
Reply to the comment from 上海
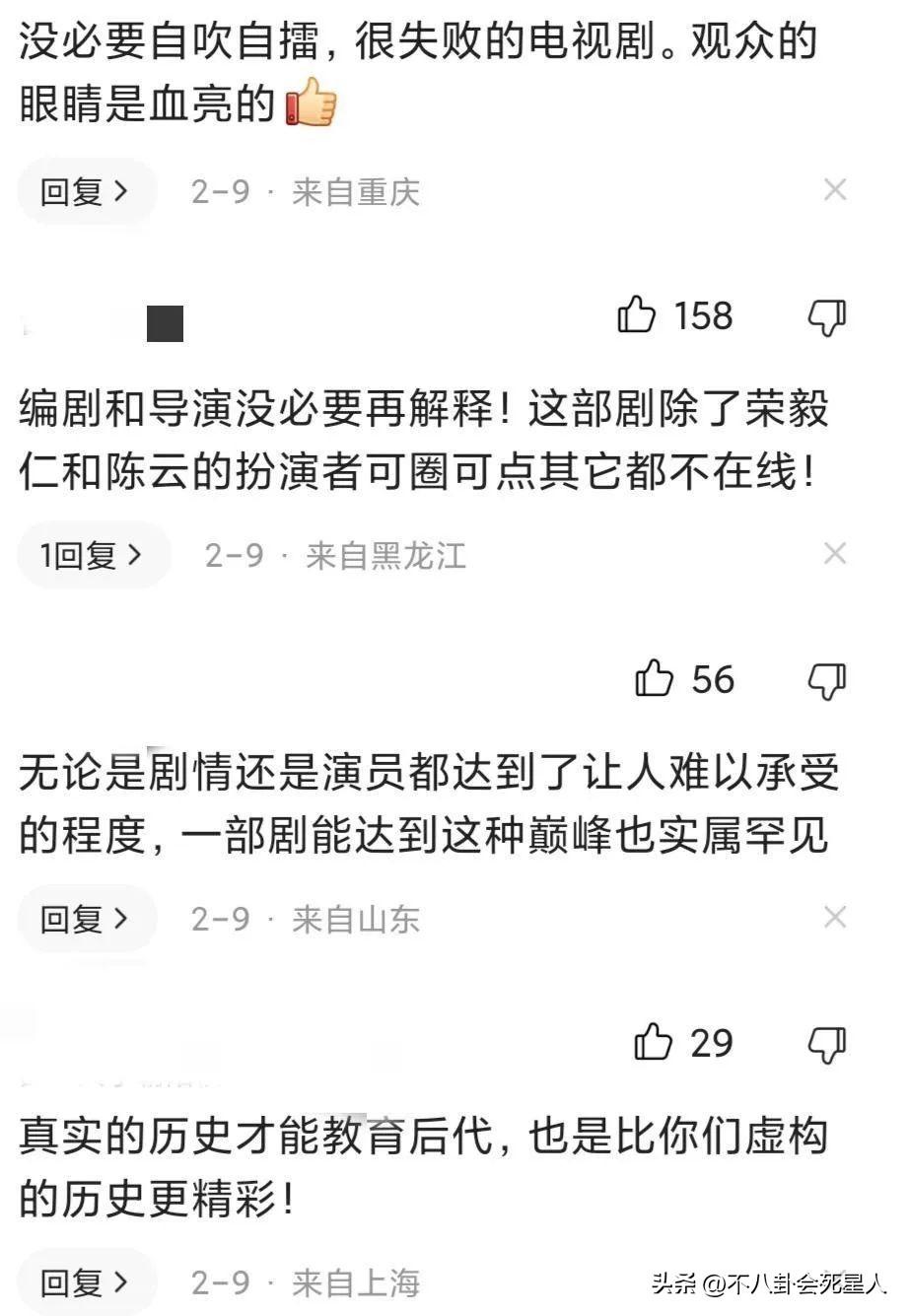point(86,1282)
